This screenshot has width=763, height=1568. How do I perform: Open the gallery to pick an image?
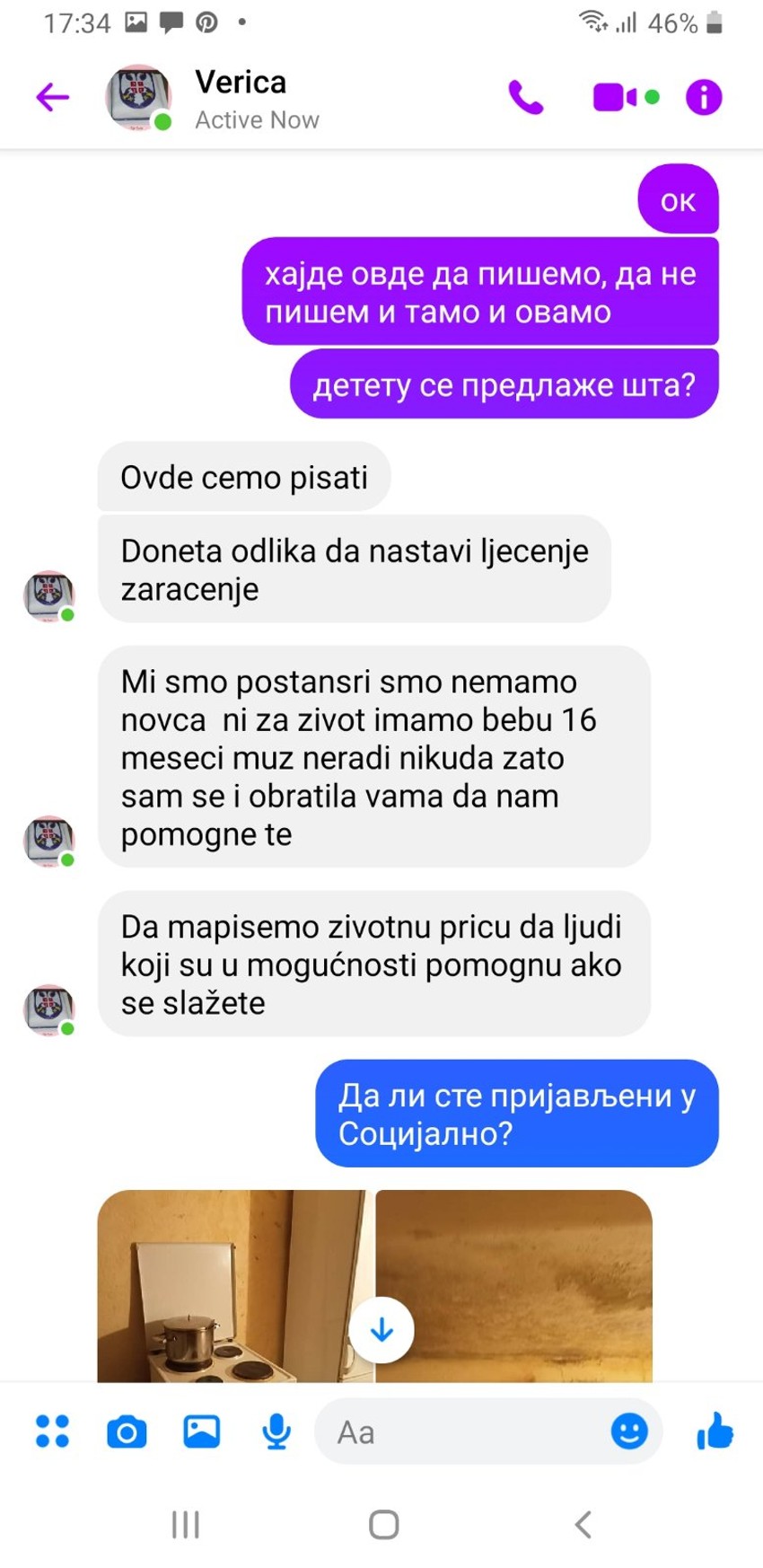click(202, 1431)
